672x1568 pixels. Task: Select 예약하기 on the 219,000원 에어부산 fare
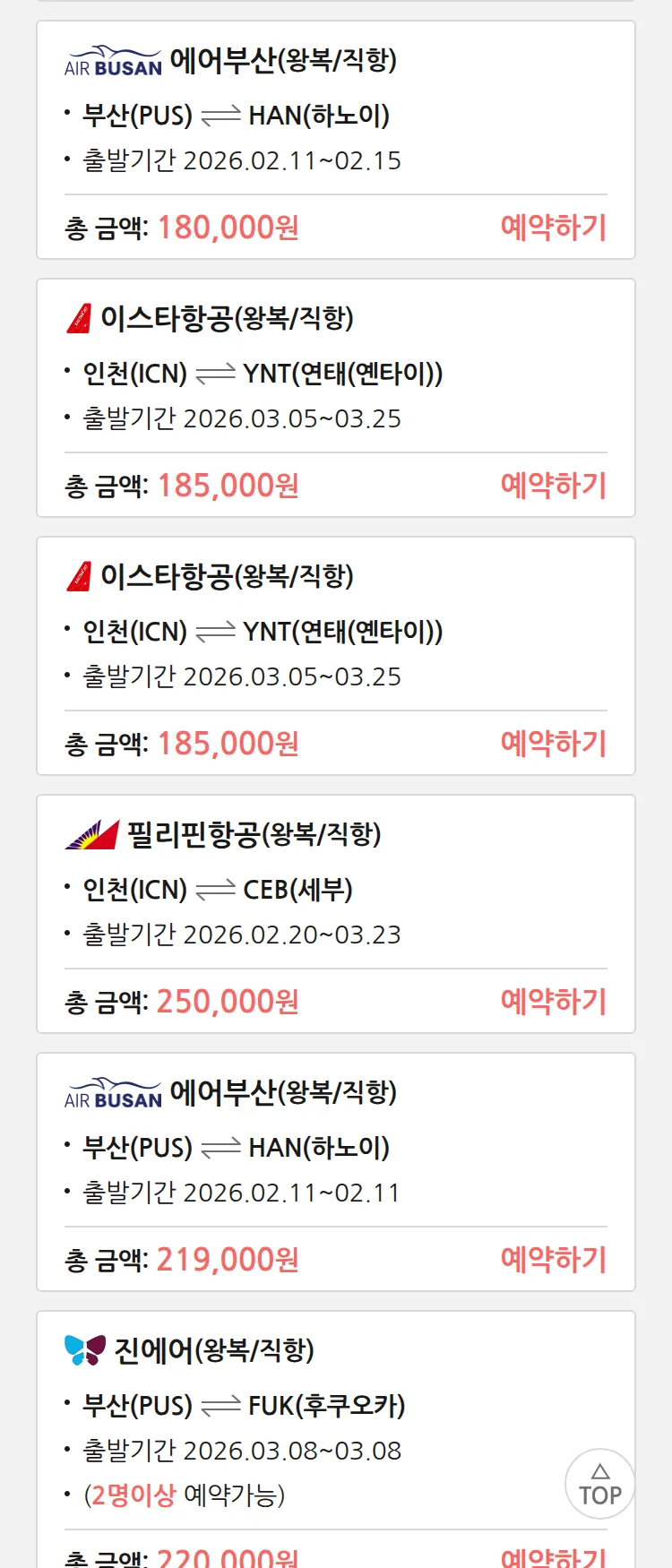pos(553,1260)
